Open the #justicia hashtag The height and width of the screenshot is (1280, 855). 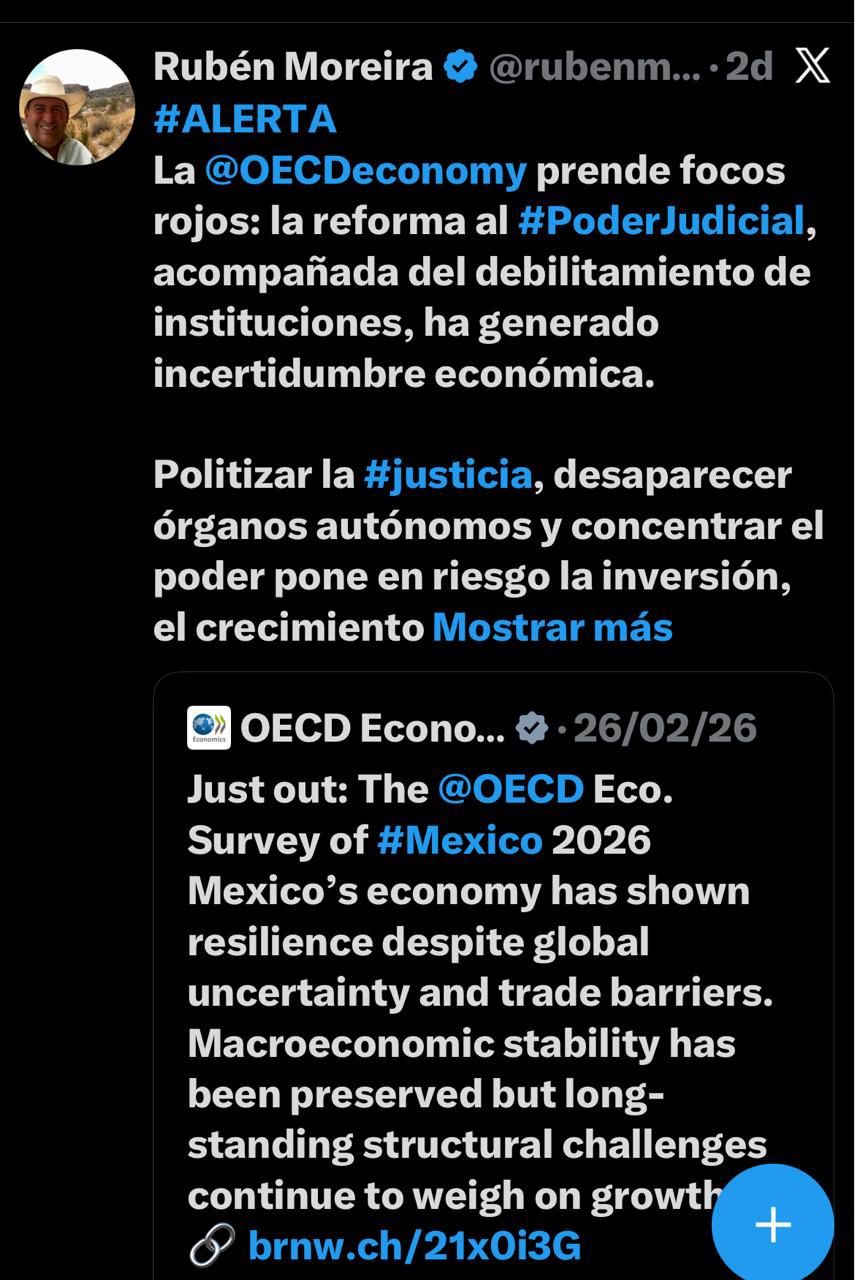coord(447,475)
